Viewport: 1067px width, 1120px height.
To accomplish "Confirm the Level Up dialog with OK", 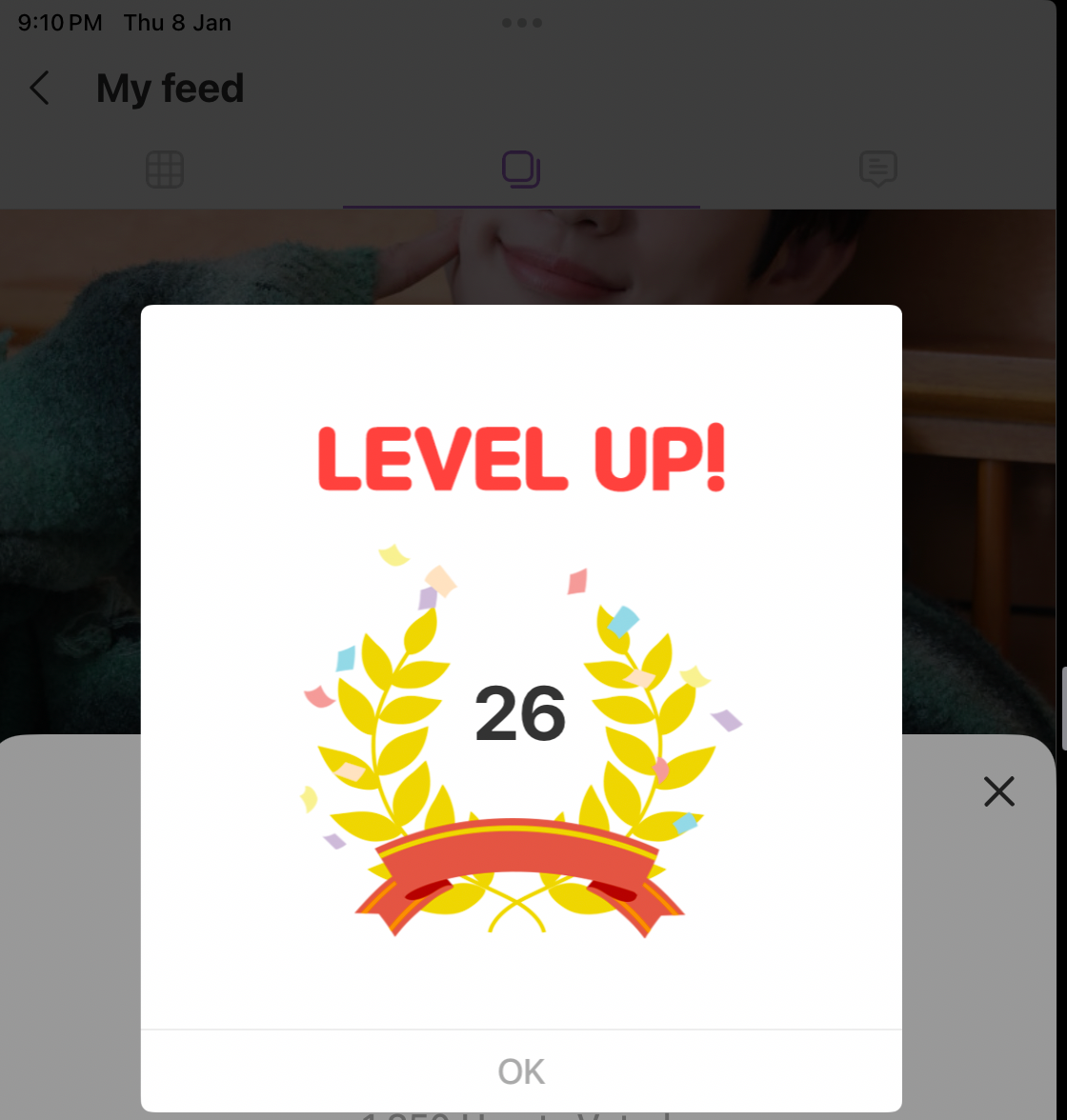I will (x=521, y=1071).
